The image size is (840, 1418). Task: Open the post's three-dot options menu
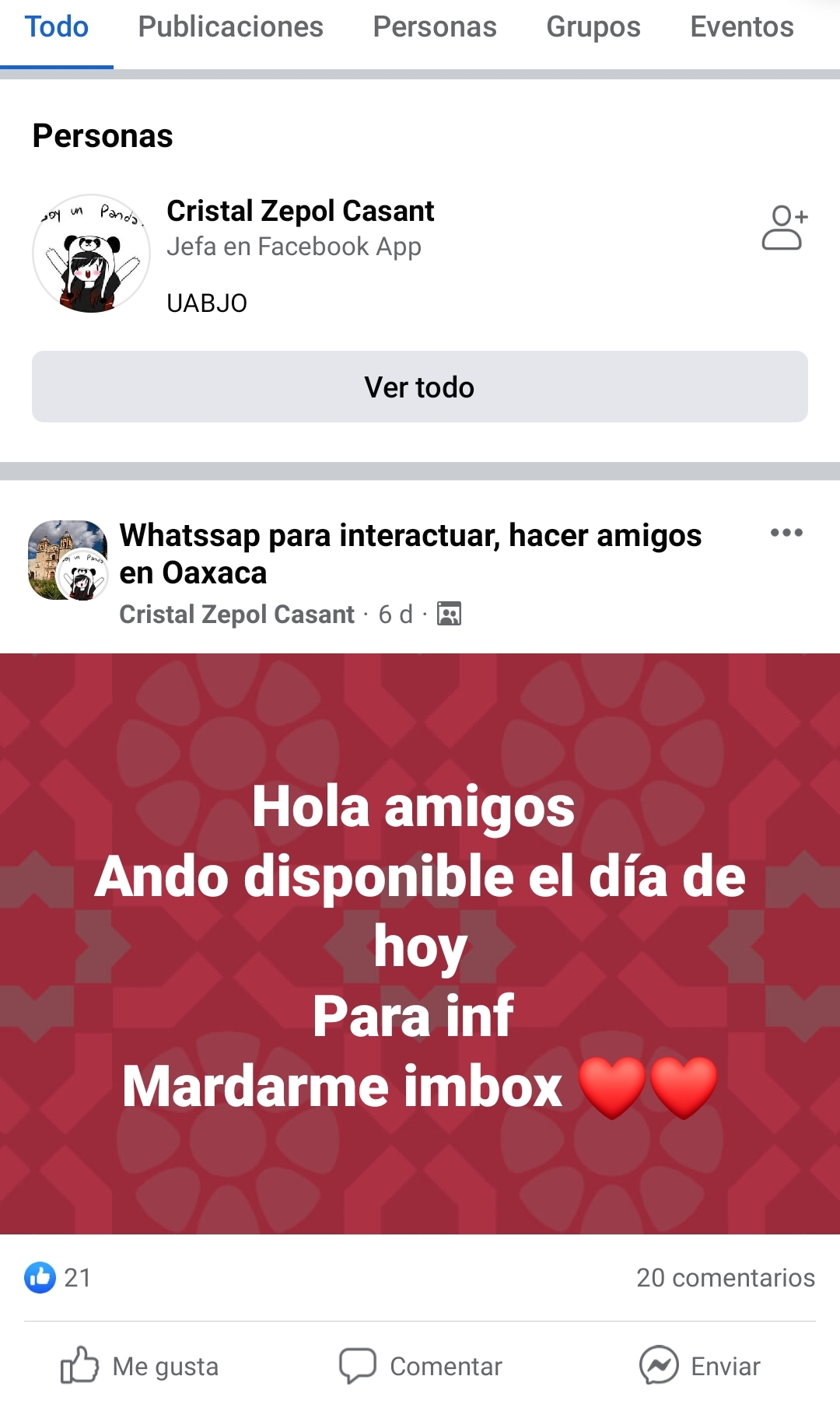click(x=786, y=533)
